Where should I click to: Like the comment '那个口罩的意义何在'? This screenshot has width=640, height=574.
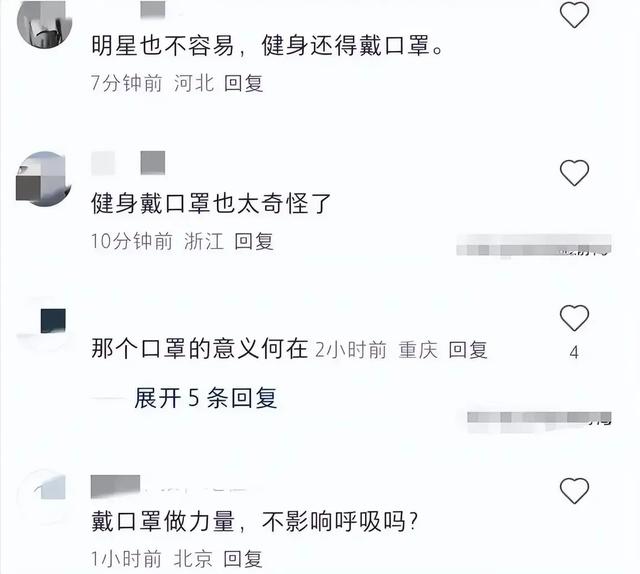tap(574, 318)
